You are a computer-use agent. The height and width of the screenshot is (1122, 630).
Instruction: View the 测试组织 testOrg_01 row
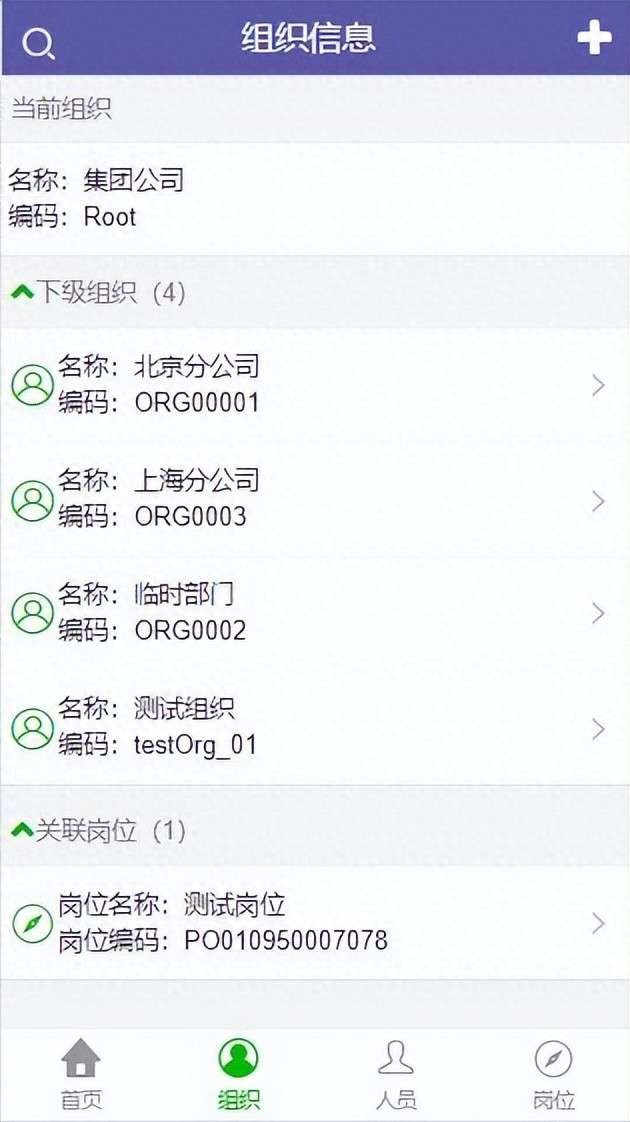[315, 728]
